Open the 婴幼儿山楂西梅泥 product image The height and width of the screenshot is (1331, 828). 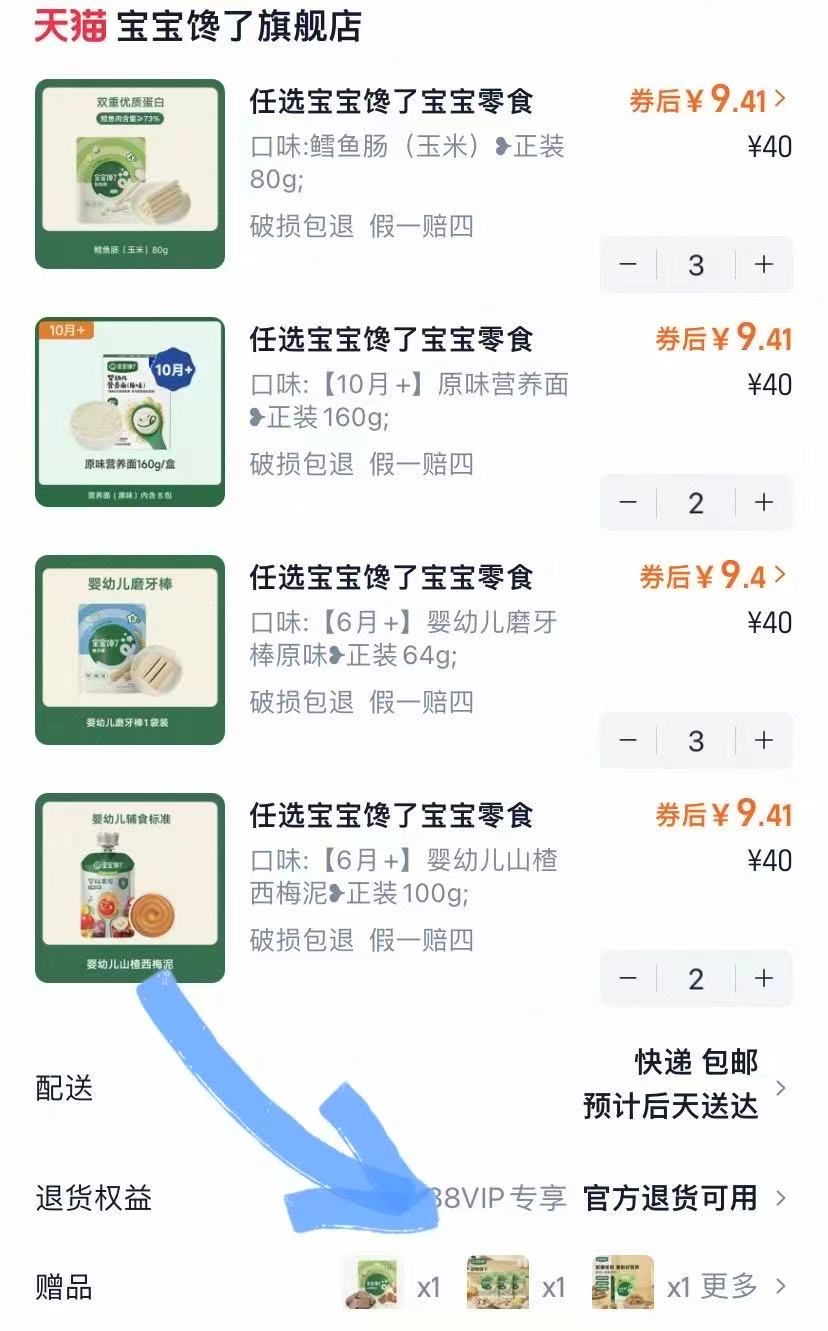128,887
